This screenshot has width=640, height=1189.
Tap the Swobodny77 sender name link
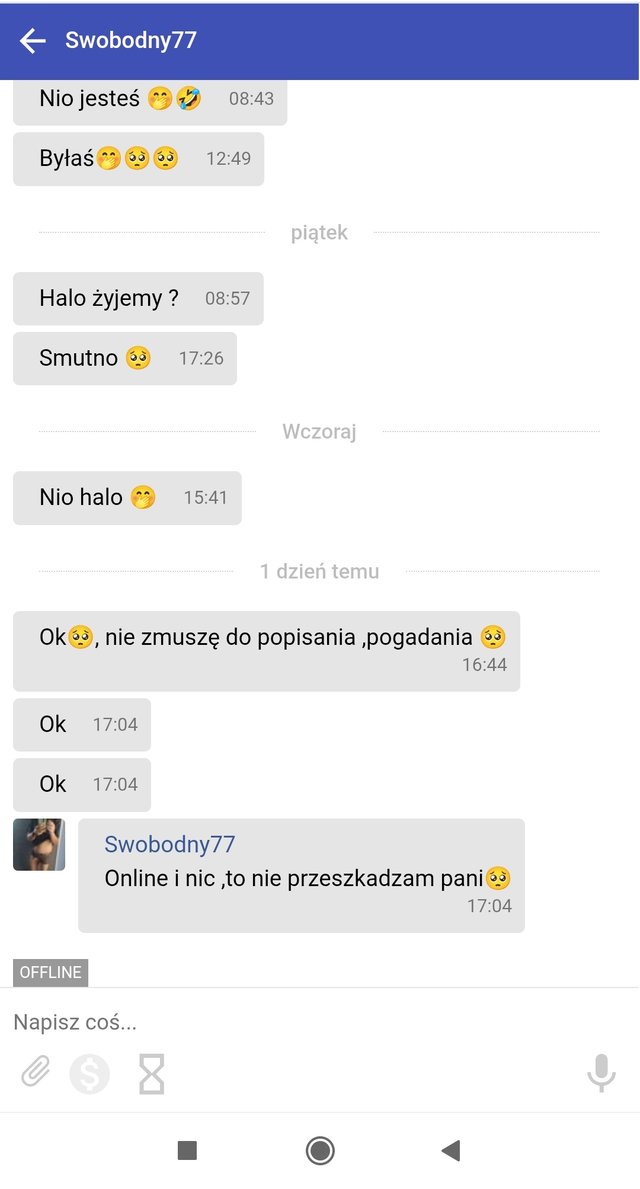169,844
